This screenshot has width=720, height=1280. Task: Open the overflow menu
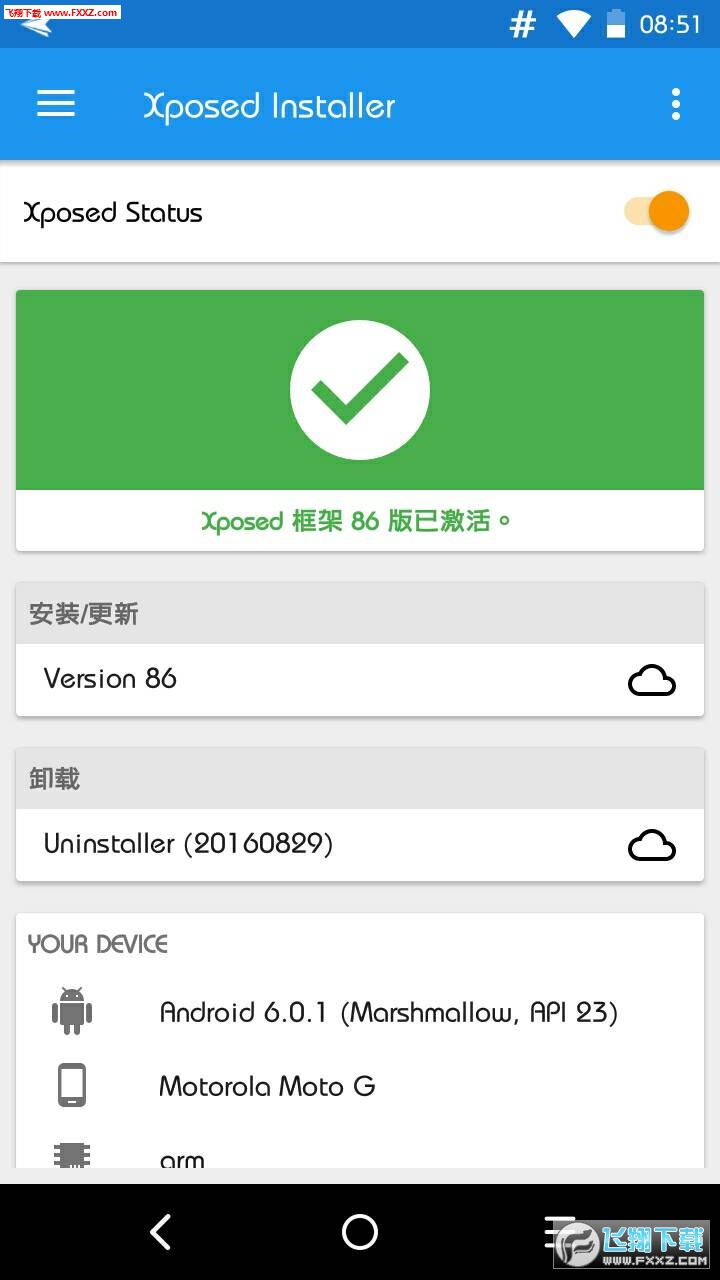click(x=676, y=104)
